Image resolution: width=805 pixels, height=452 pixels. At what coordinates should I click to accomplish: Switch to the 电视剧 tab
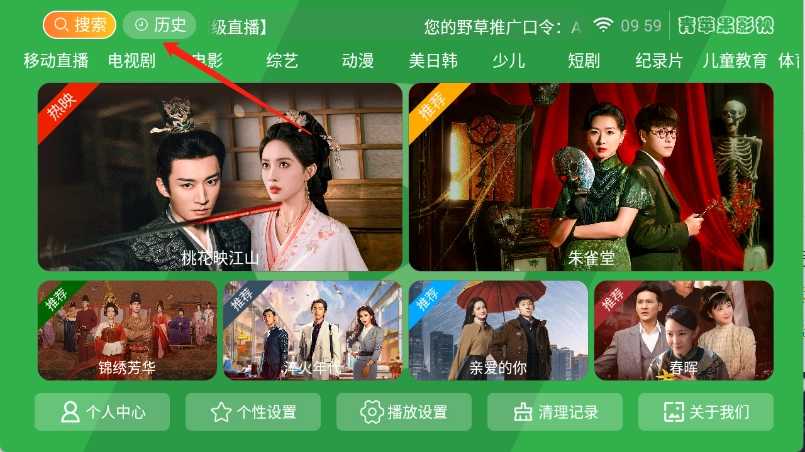pyautogui.click(x=132, y=61)
